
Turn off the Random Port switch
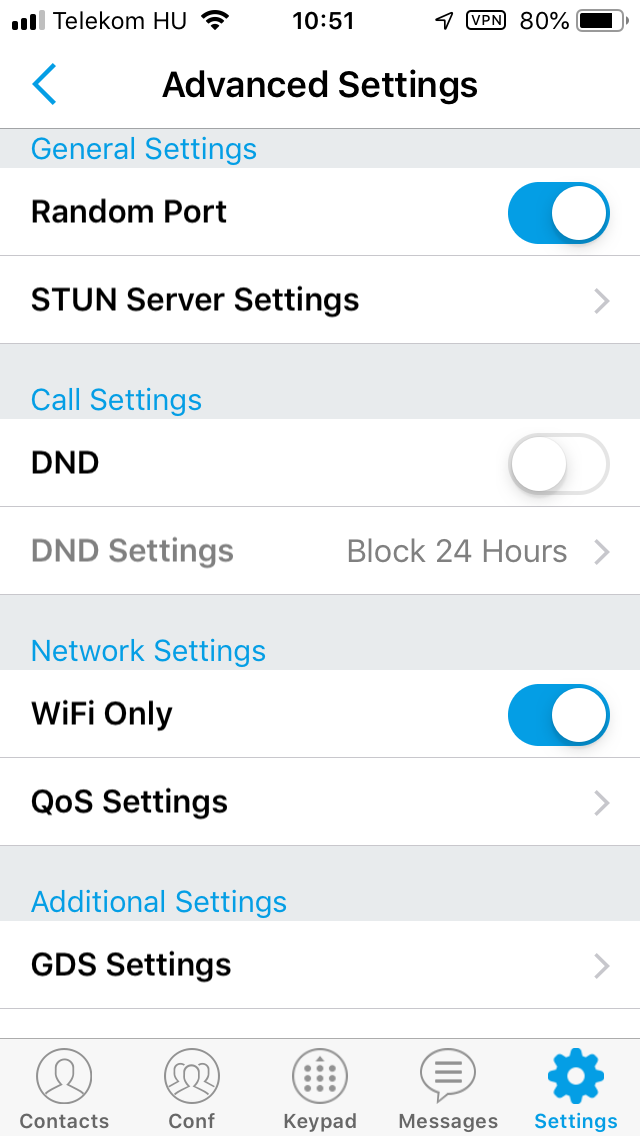559,212
